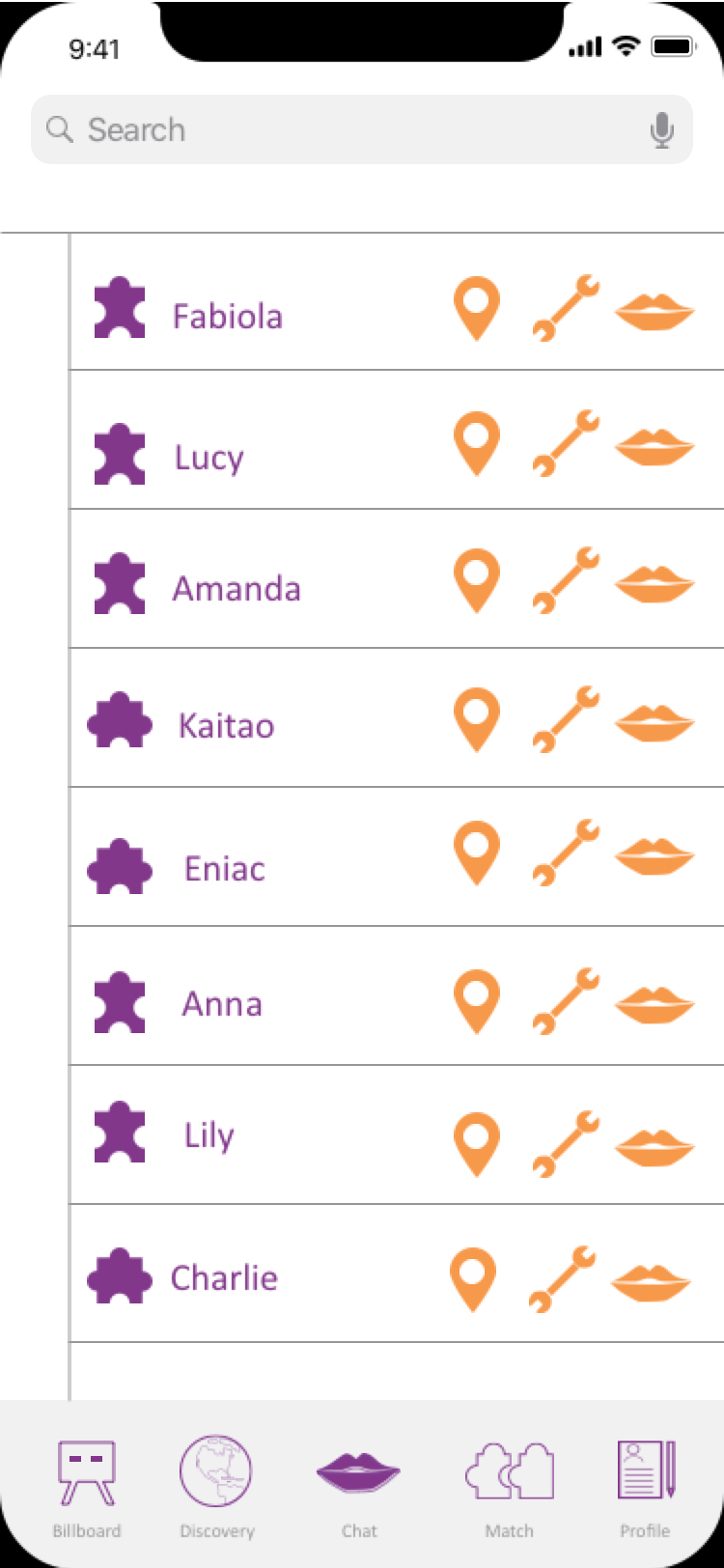Tap the lips icon for Fabiola
Image resolution: width=724 pixels, height=1568 pixels.
coord(654,312)
